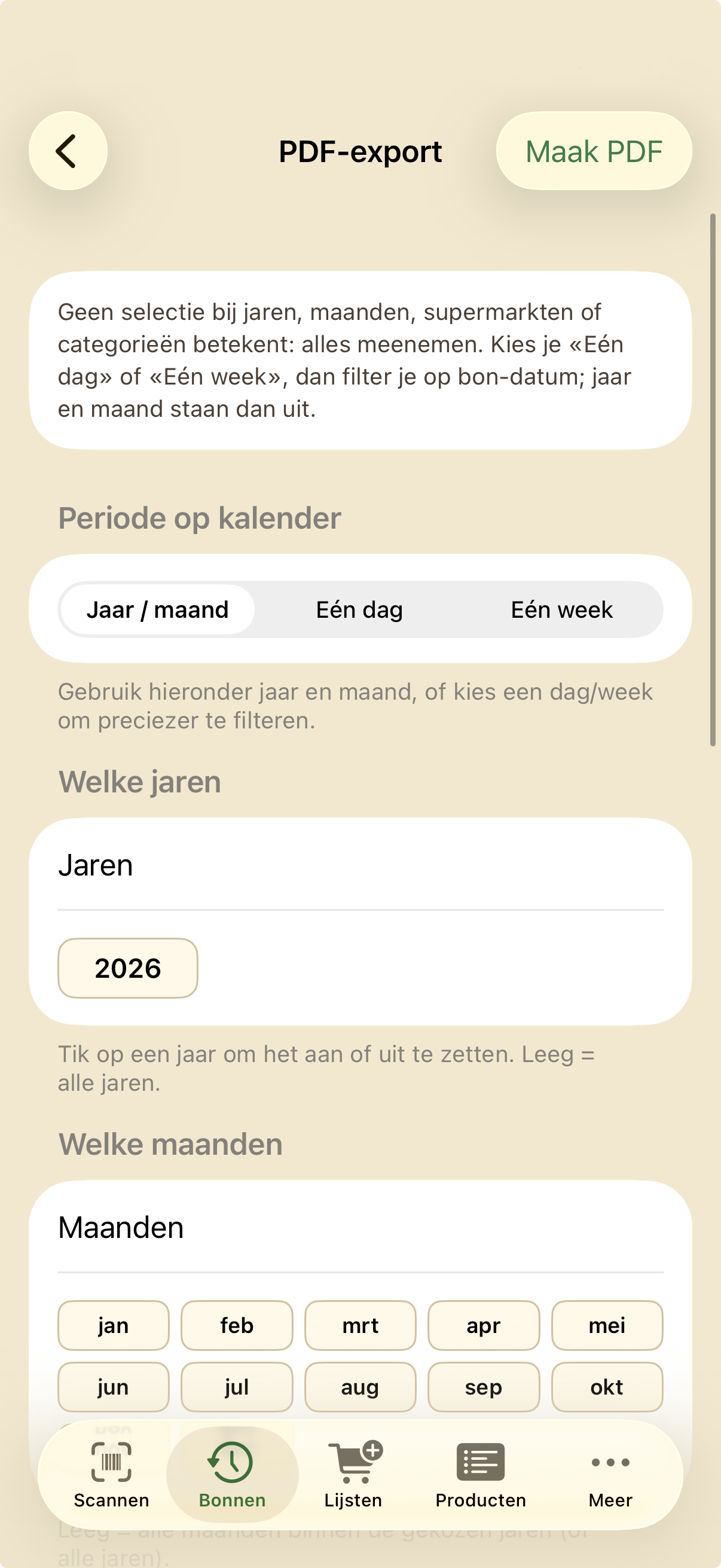Toggle the 2026 year chip
This screenshot has width=721, height=1568.
[128, 968]
